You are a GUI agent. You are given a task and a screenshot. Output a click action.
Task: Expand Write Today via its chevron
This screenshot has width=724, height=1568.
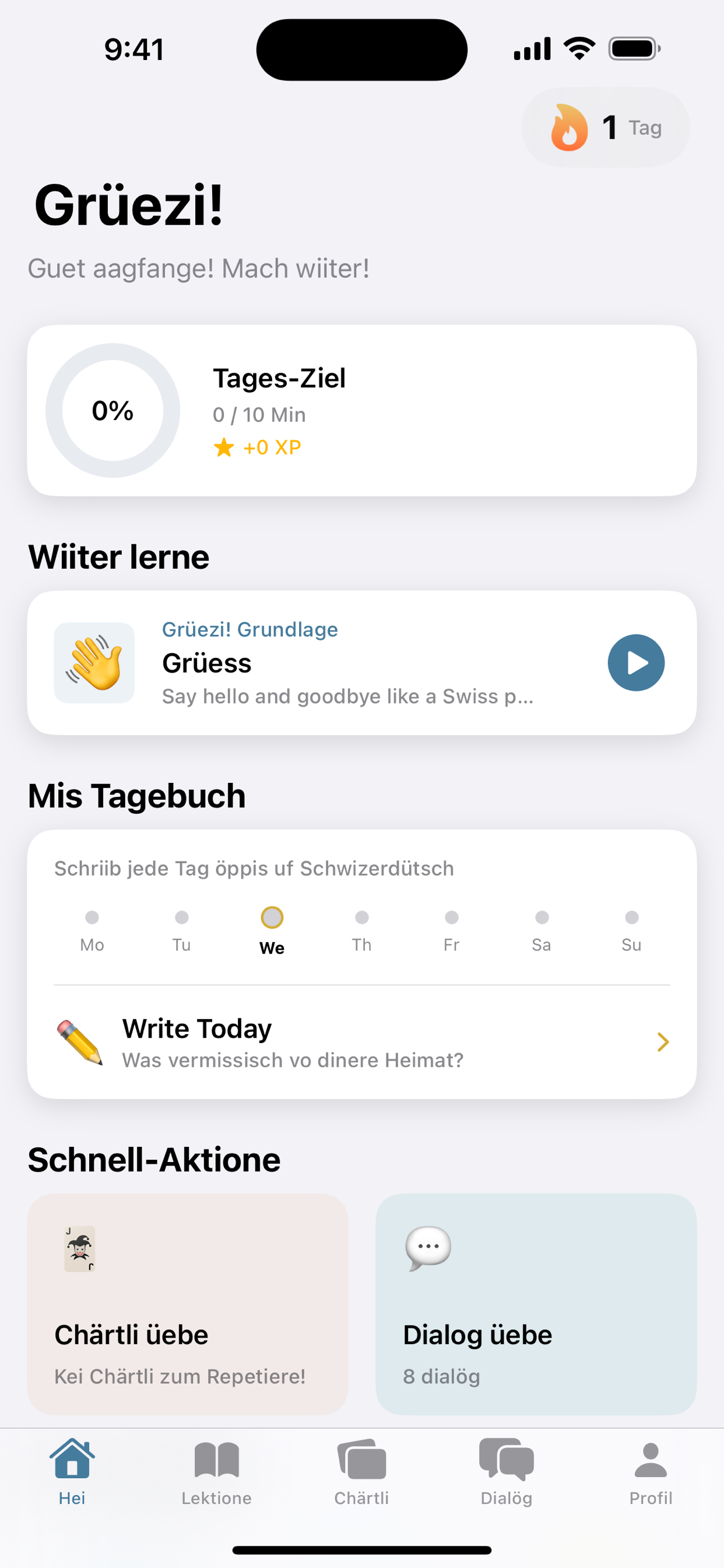coord(663,1041)
